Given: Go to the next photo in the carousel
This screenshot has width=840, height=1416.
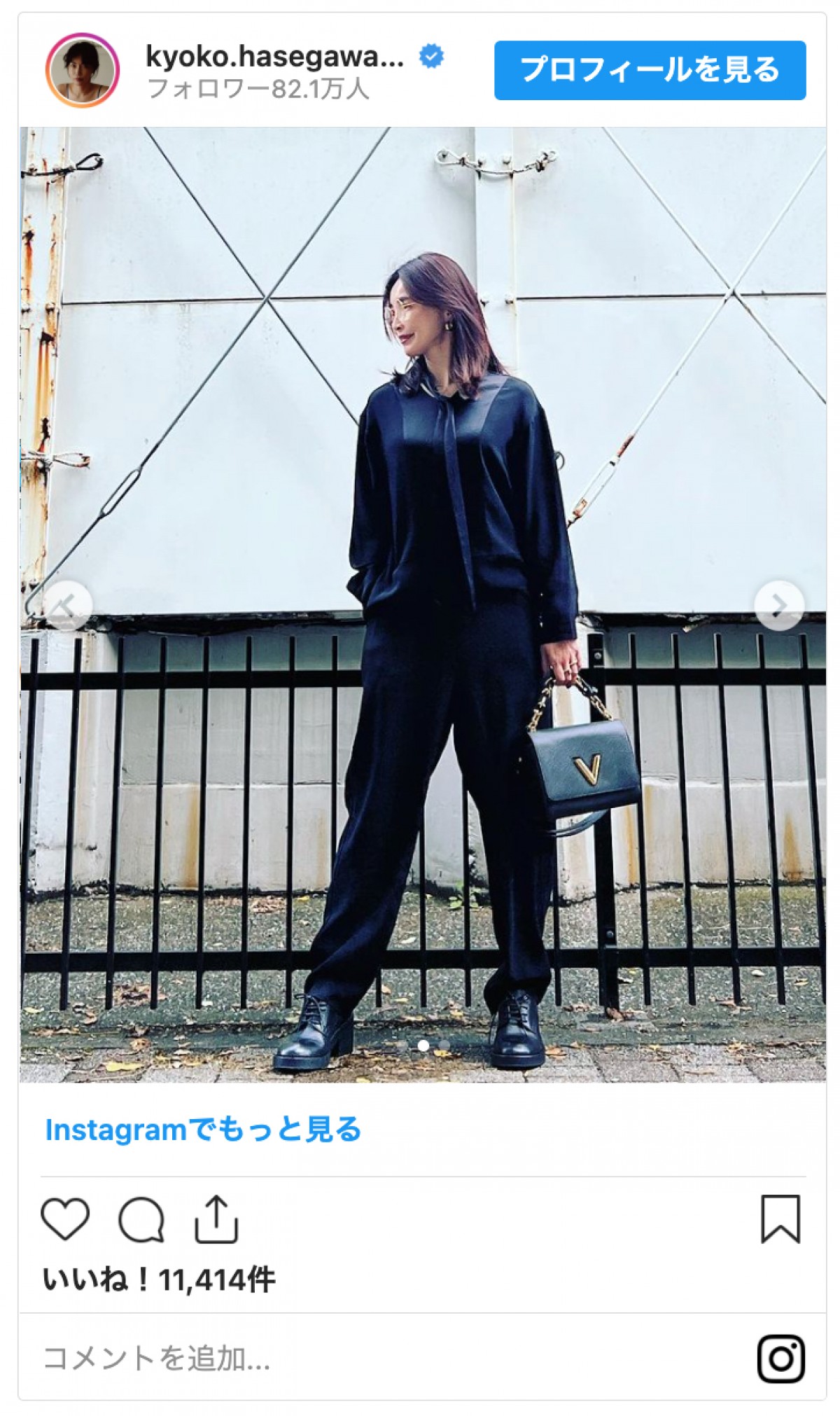Looking at the screenshot, I should click(778, 604).
